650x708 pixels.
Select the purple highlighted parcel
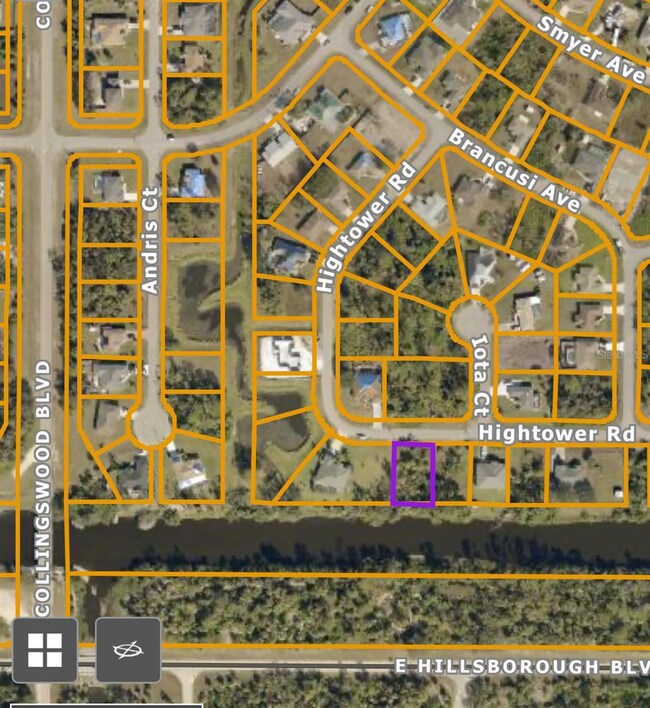click(413, 474)
